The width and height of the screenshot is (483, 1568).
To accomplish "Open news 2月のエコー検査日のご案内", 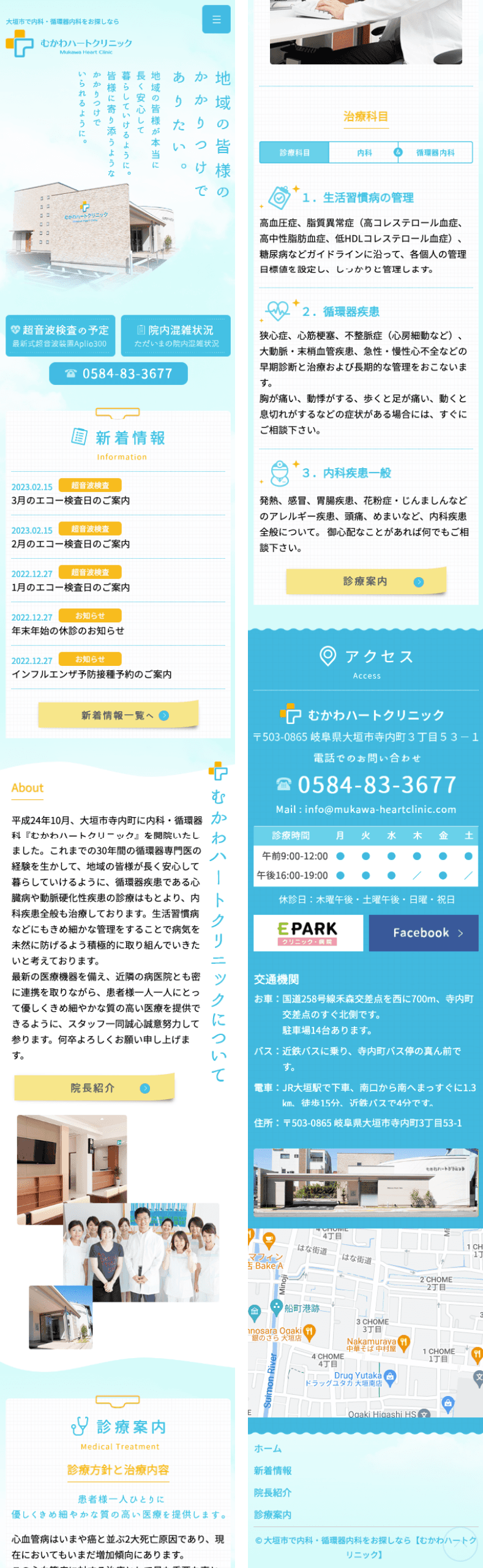I will [x=70, y=544].
